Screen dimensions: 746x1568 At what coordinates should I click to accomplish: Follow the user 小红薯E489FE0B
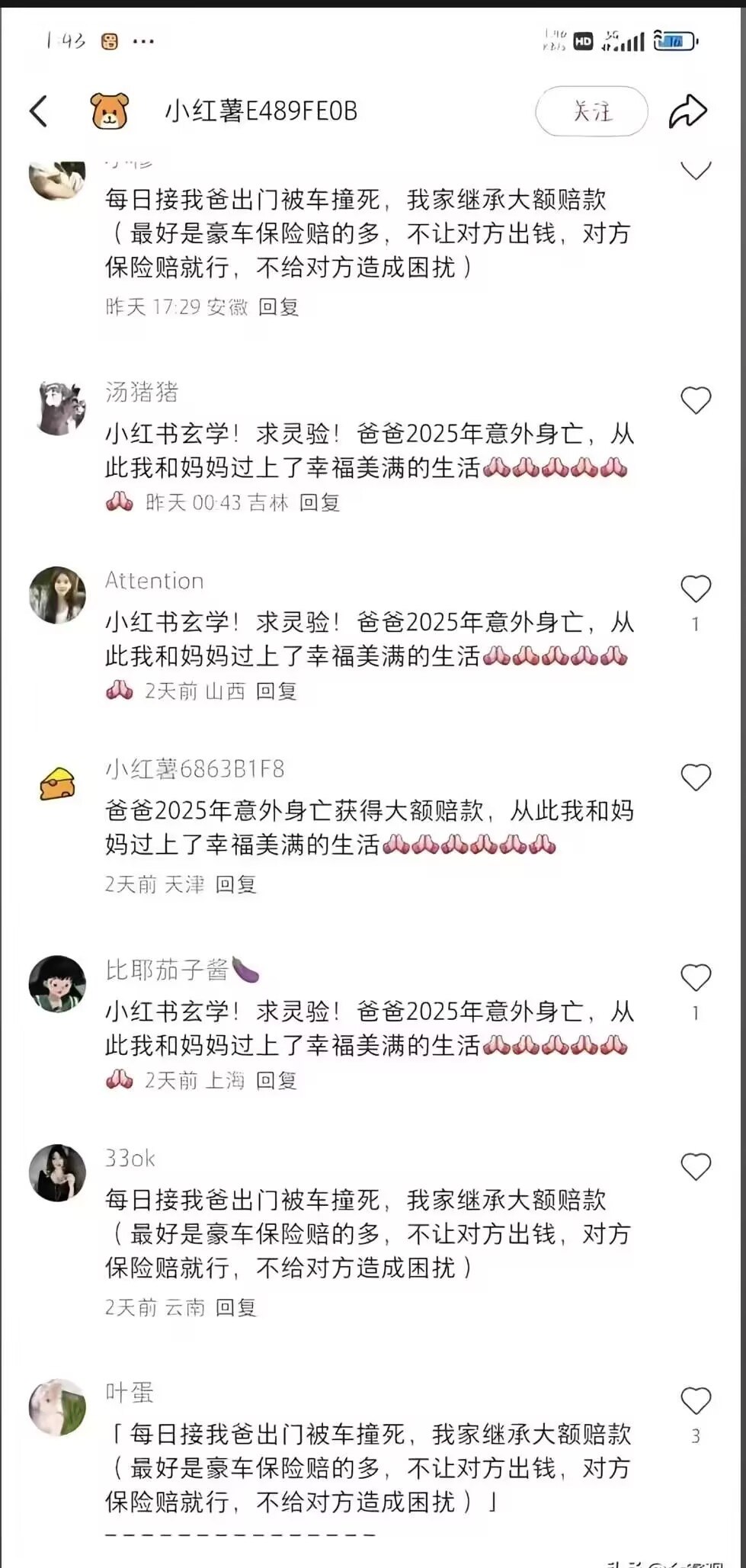click(x=591, y=111)
